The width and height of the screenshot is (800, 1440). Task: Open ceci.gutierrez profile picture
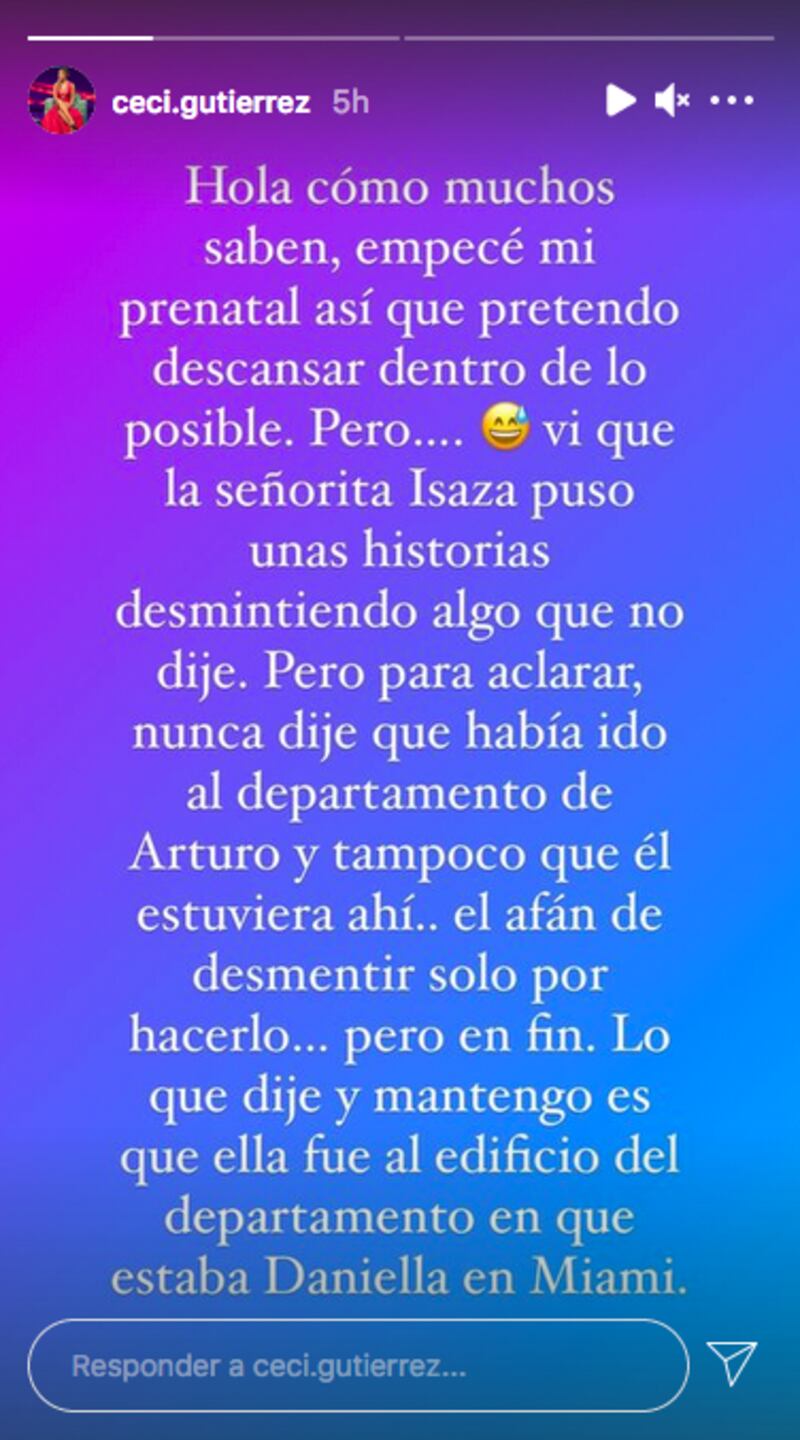[x=62, y=100]
